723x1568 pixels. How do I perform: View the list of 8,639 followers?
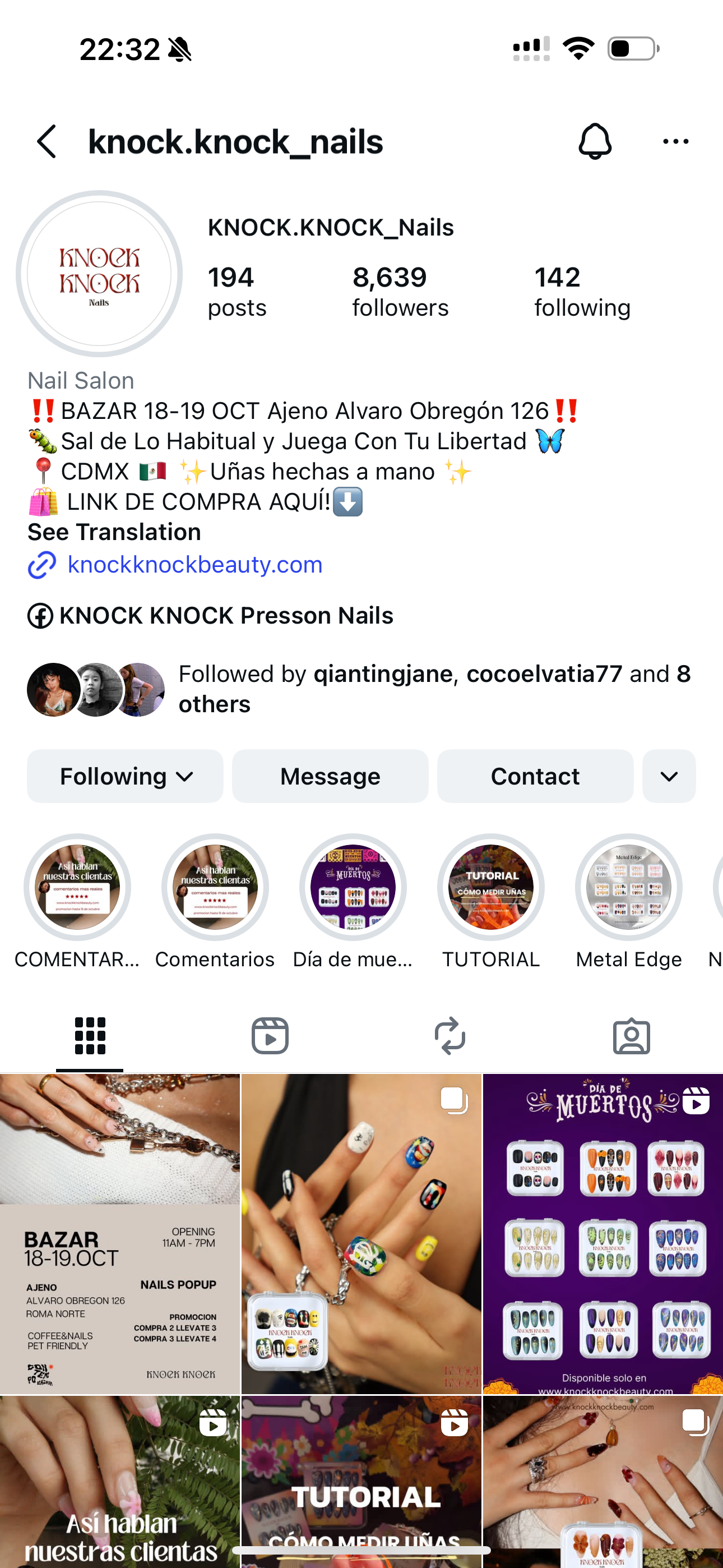pyautogui.click(x=400, y=292)
